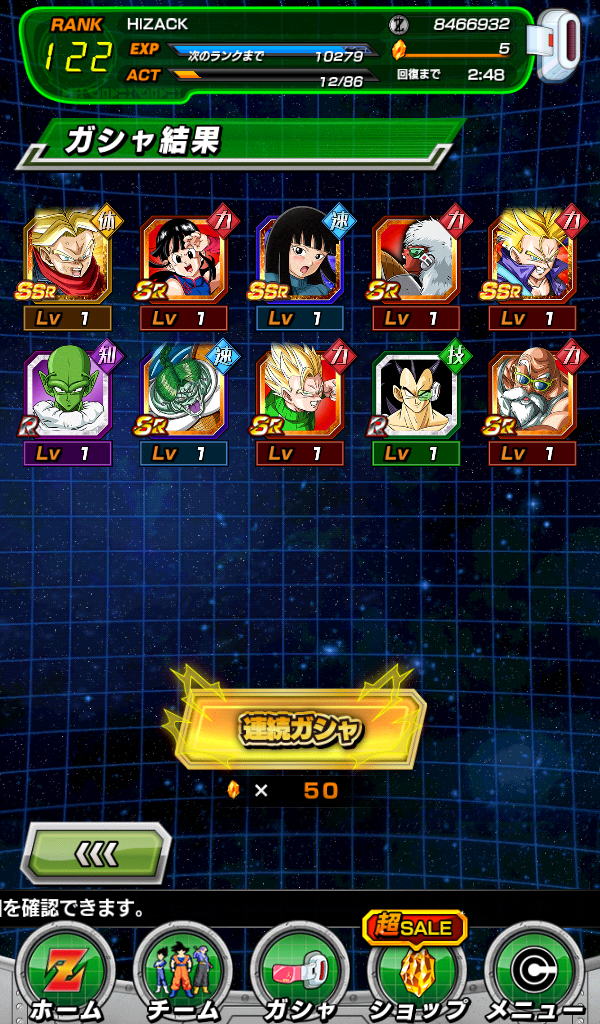Tap the 連続ガシャ button for 50 stones

pos(300,729)
